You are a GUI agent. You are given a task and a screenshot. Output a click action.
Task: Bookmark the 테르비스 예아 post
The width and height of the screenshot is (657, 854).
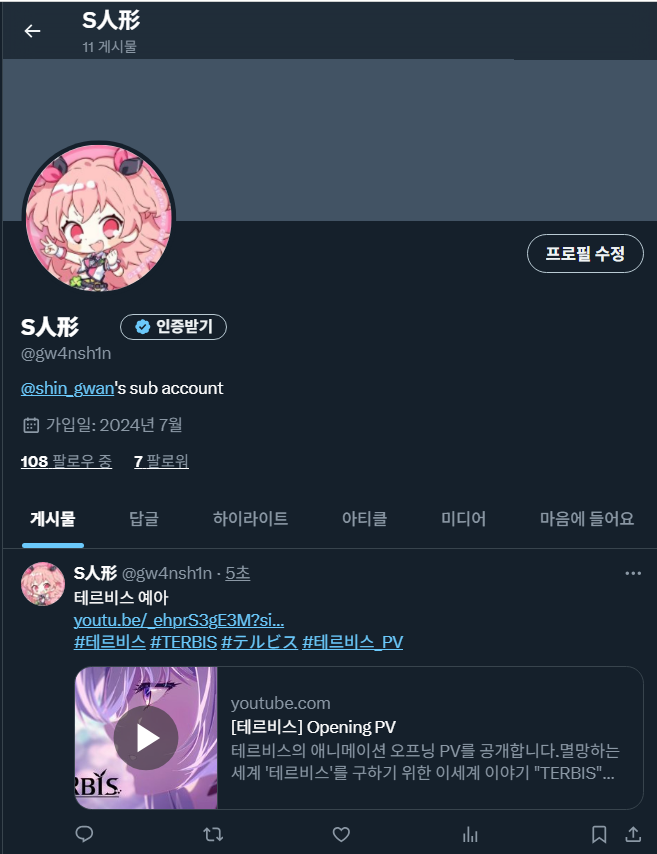(598, 833)
